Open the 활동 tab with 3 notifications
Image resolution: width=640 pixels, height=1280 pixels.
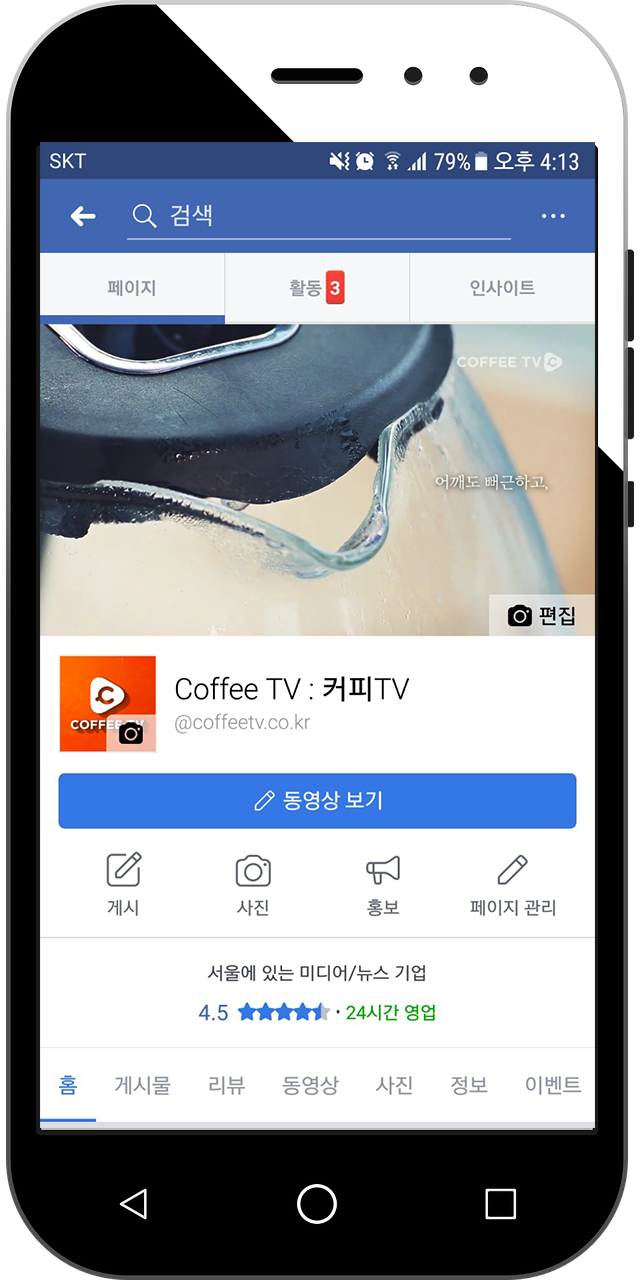[316, 288]
